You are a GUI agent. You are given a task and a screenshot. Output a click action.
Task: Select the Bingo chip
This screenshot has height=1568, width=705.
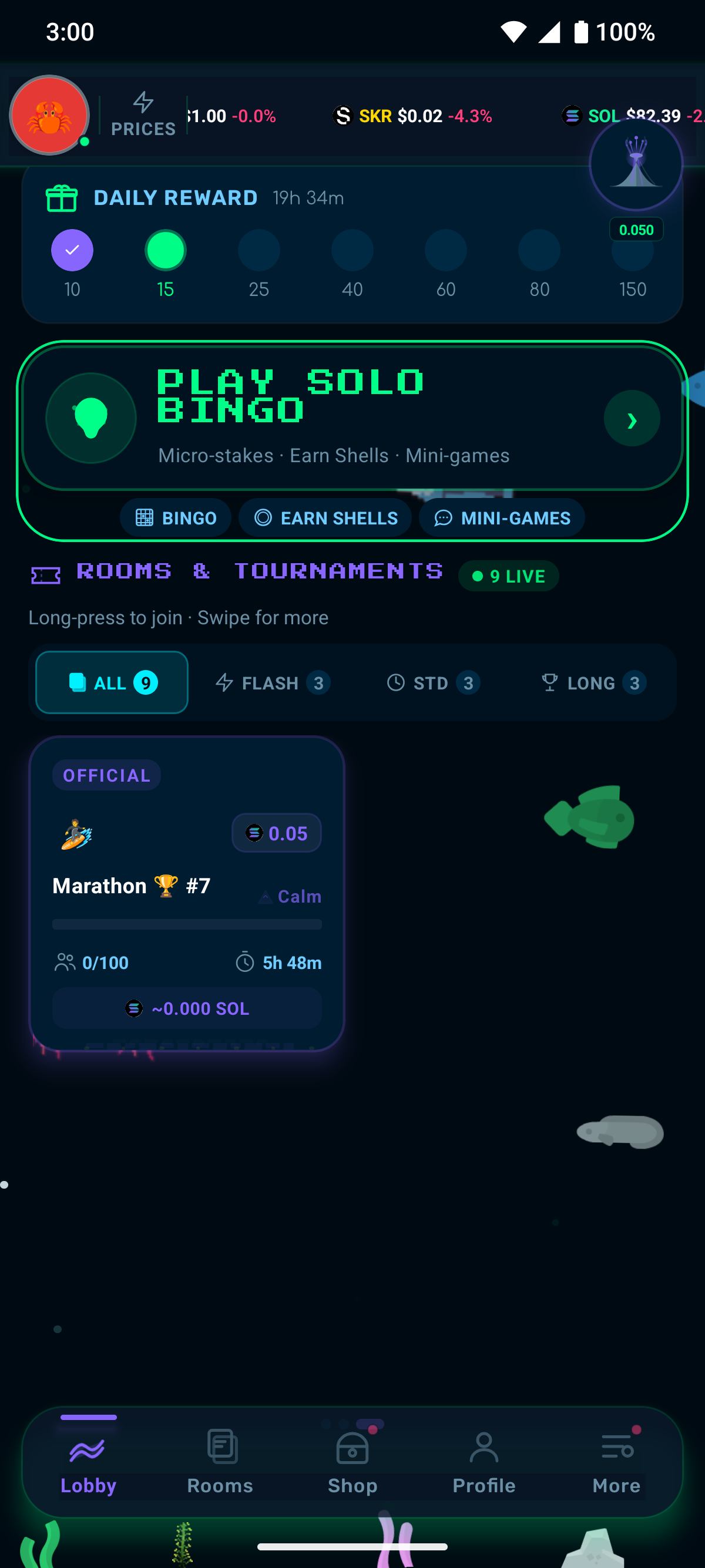(x=175, y=518)
